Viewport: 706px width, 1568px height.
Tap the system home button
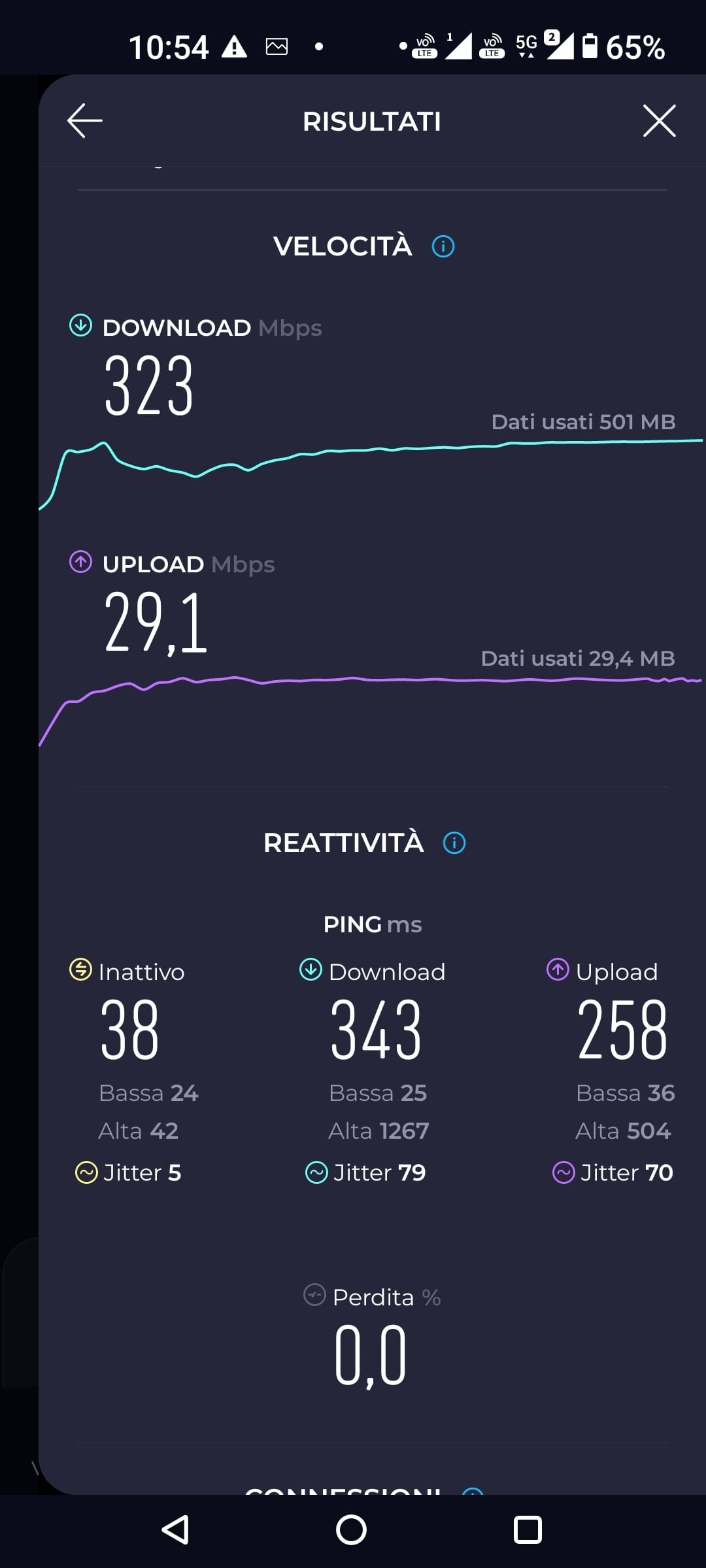coord(351,1529)
